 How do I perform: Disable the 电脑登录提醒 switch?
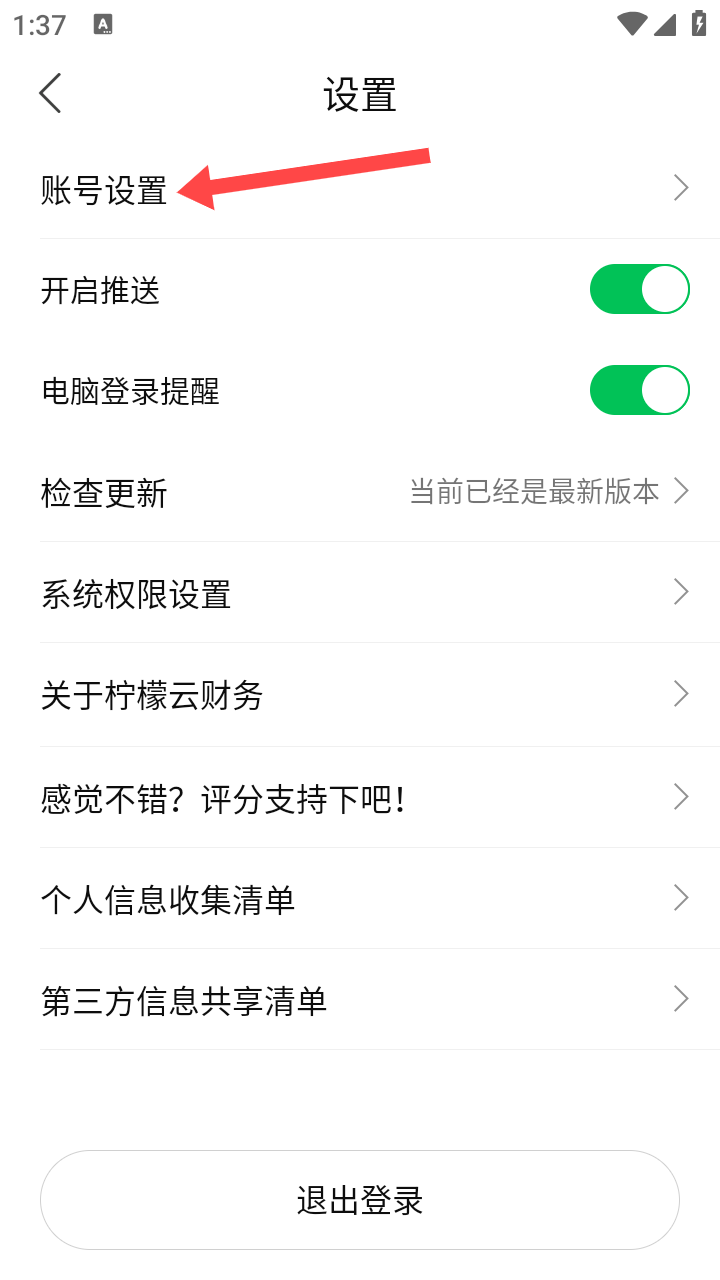click(x=639, y=391)
